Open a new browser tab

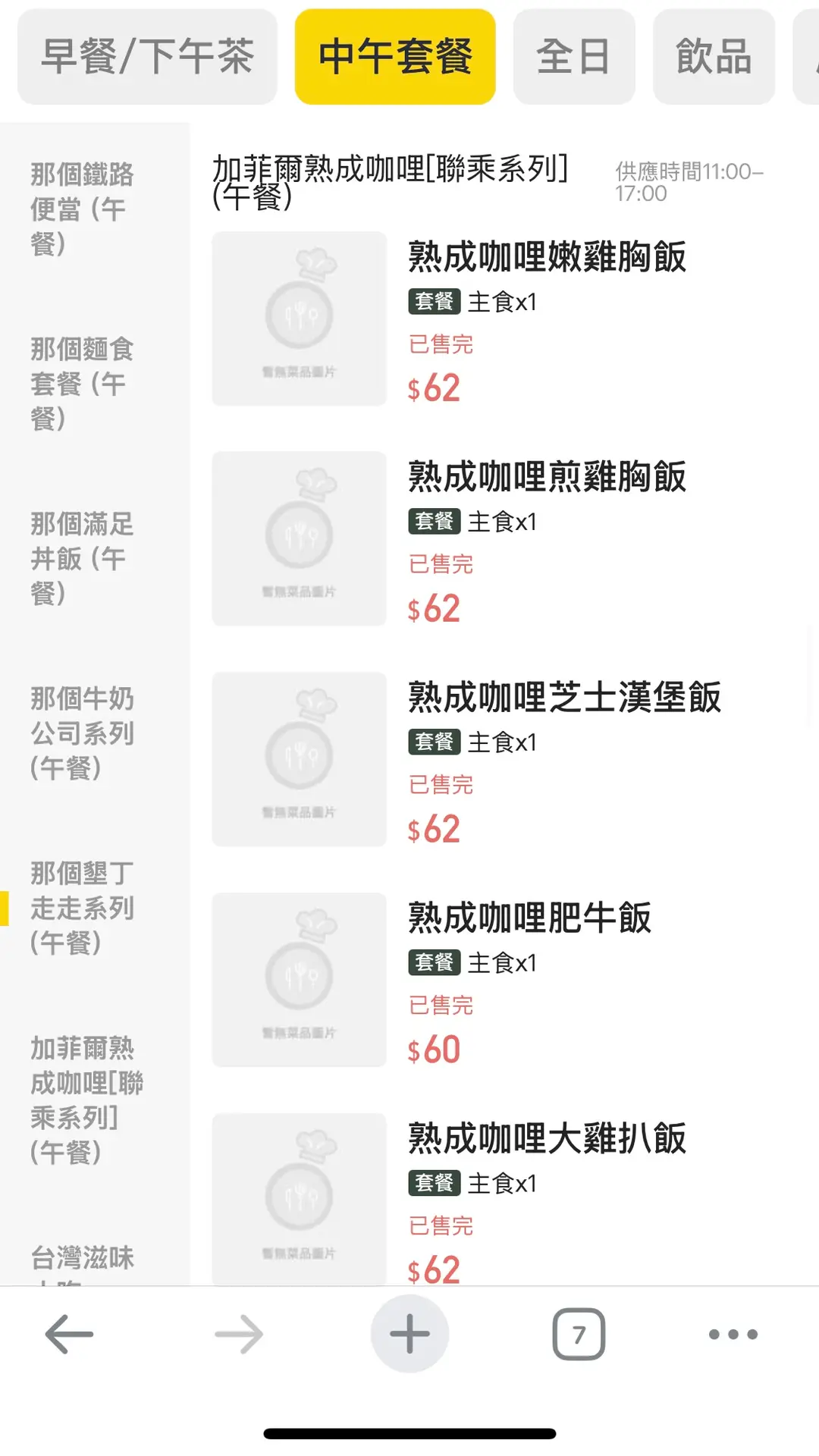[x=409, y=1335]
